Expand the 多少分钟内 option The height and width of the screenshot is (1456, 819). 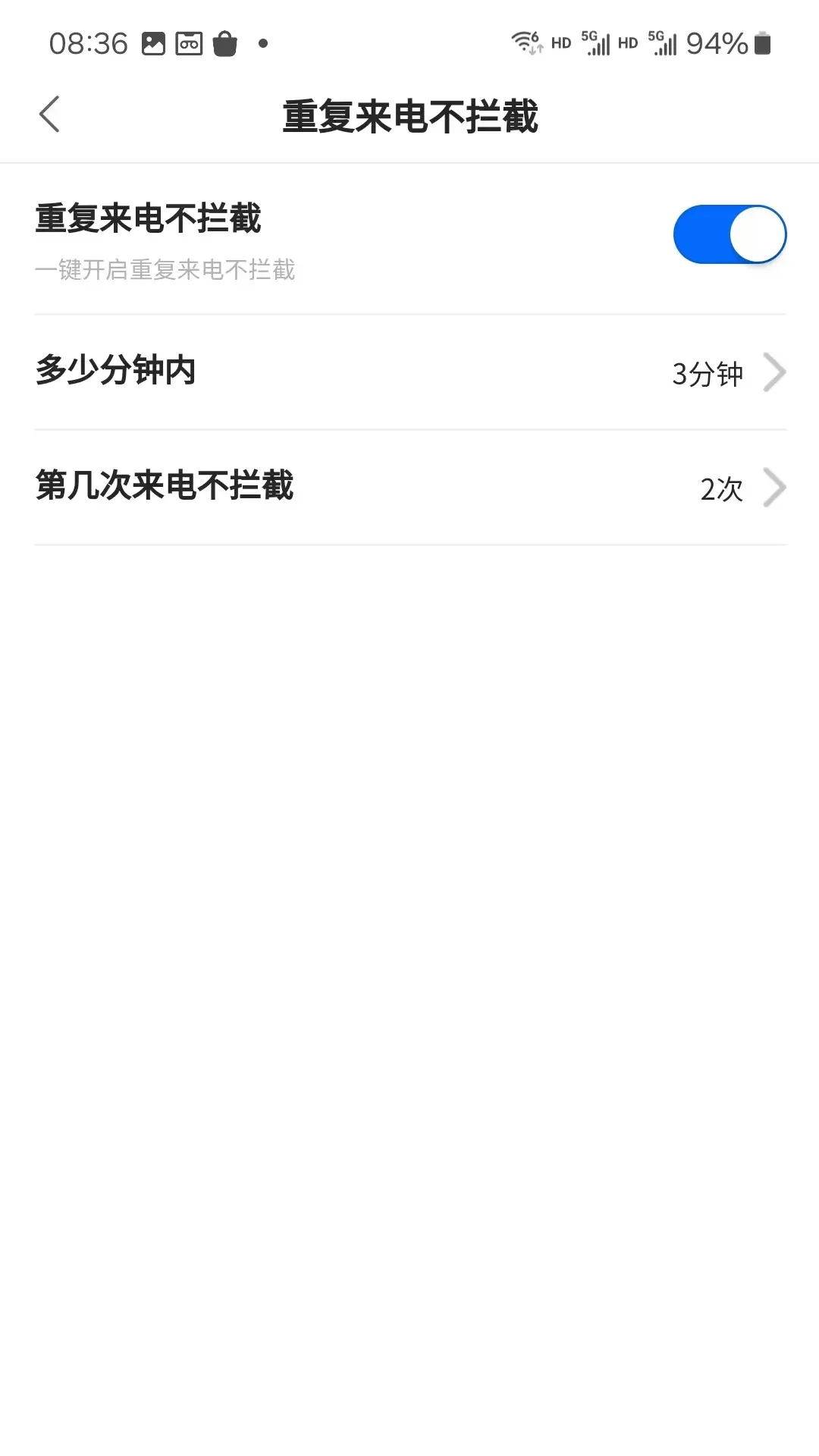tap(409, 372)
